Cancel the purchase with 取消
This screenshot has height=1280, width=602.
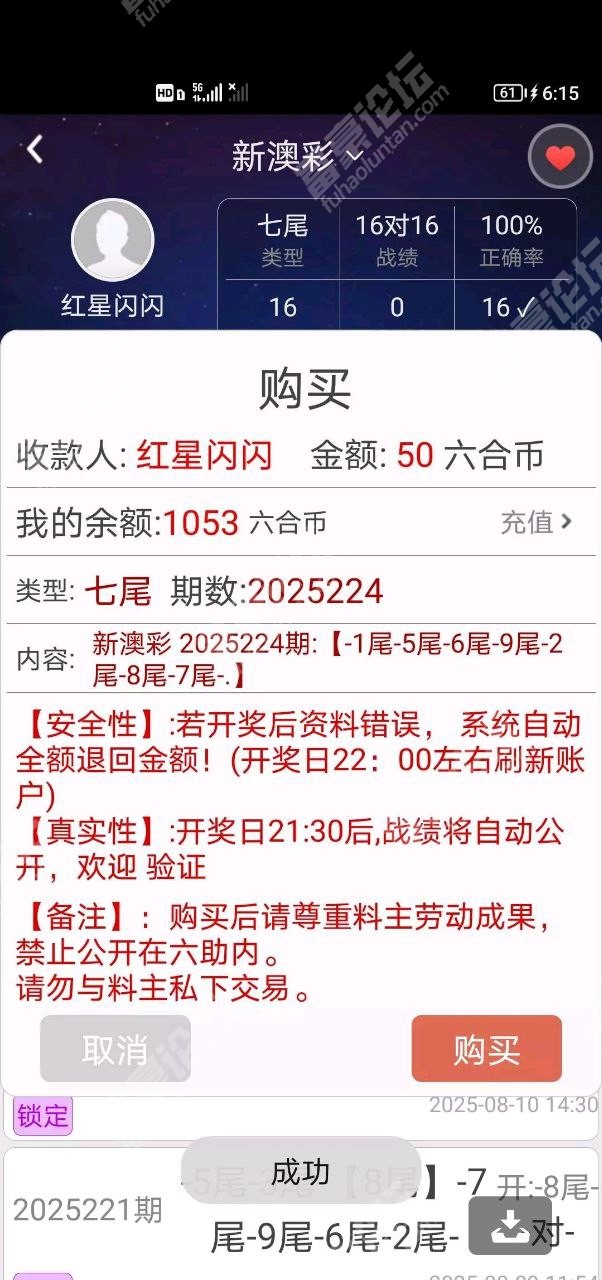click(x=115, y=1049)
